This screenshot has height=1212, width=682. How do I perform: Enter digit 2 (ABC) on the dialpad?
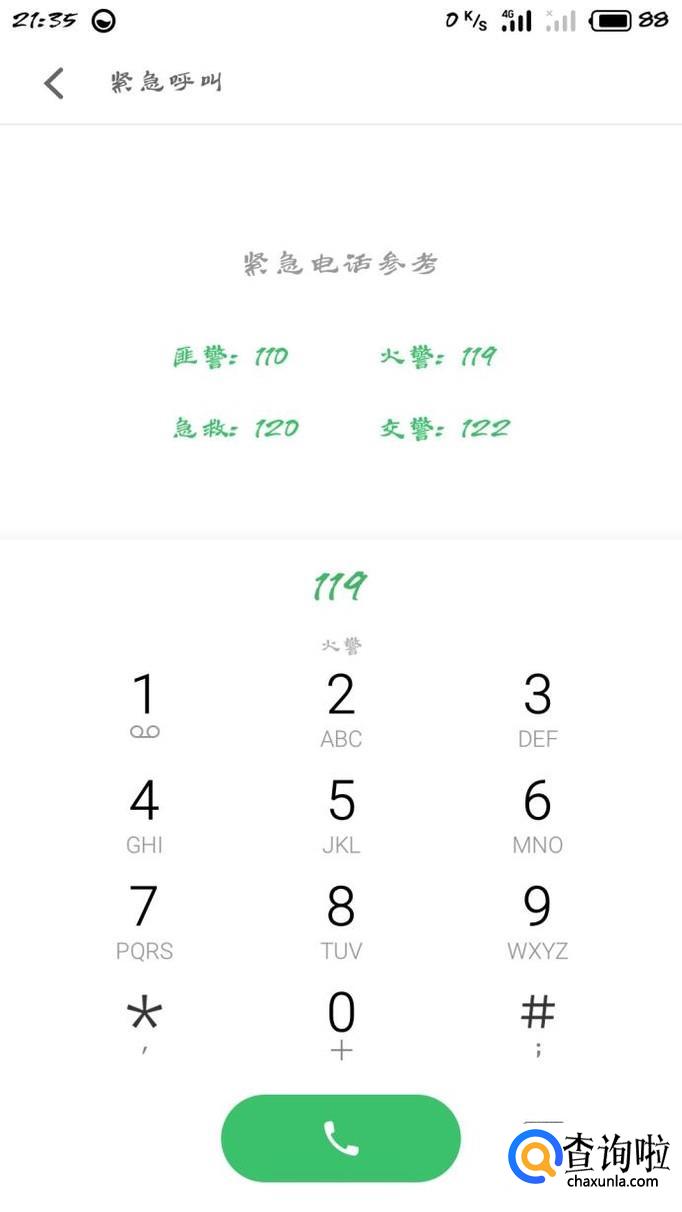[341, 710]
